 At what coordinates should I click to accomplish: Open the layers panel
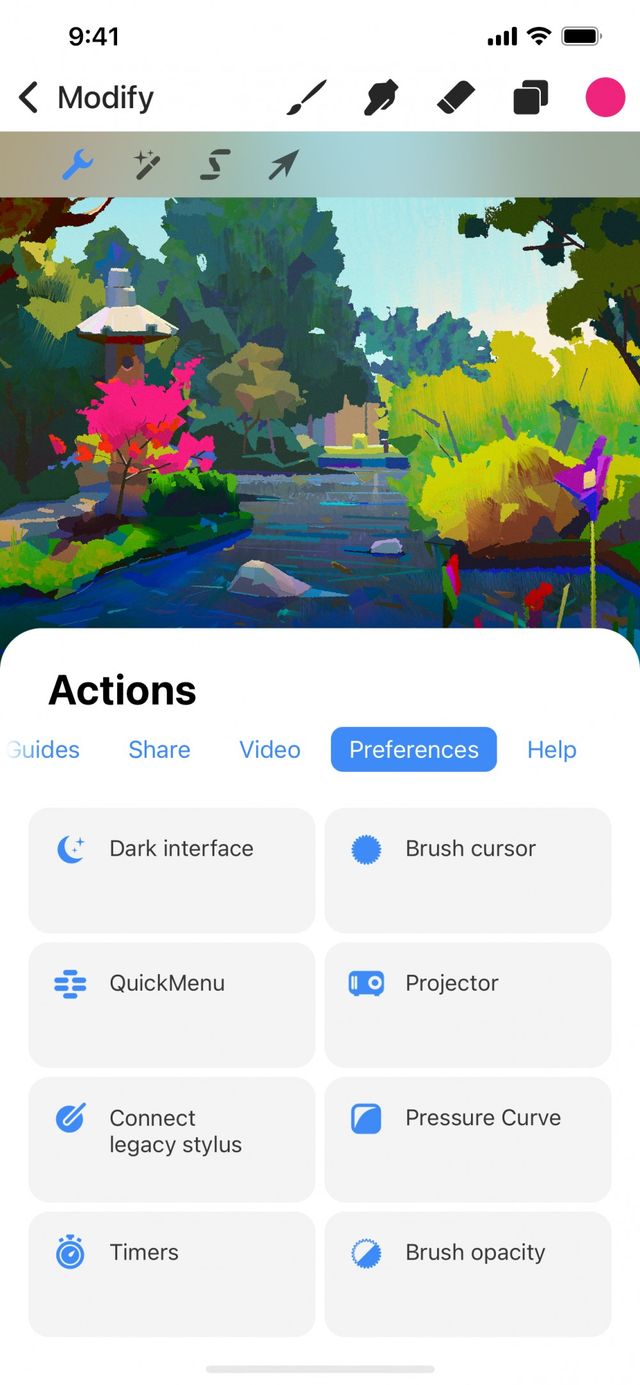pos(530,98)
